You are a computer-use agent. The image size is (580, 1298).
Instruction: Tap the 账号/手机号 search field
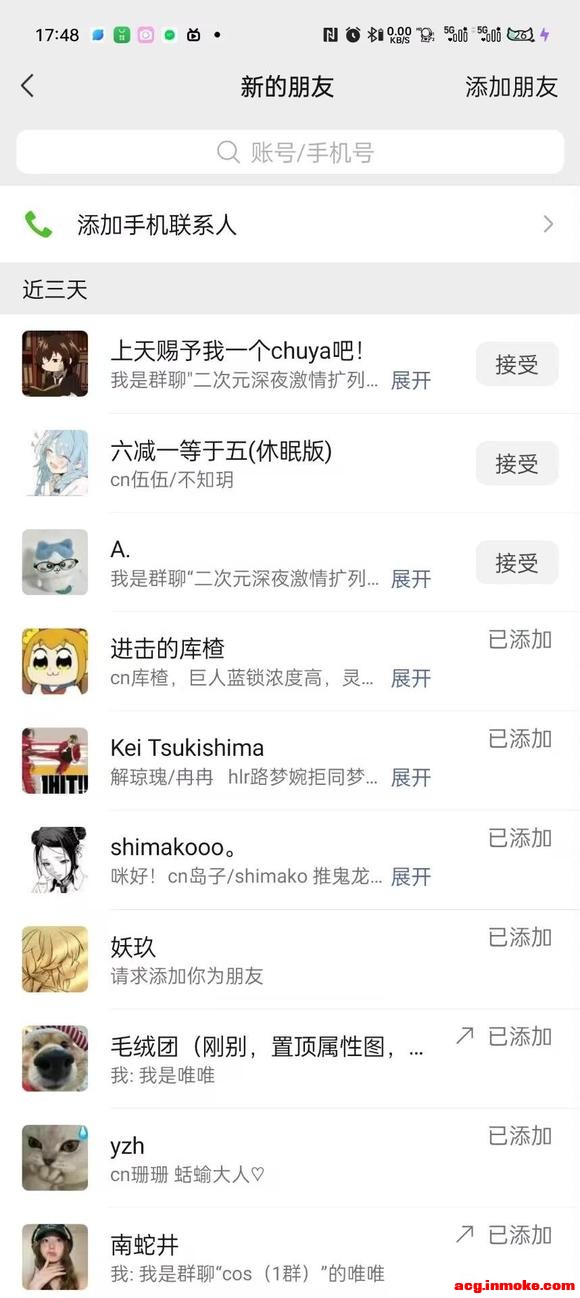pyautogui.click(x=290, y=152)
